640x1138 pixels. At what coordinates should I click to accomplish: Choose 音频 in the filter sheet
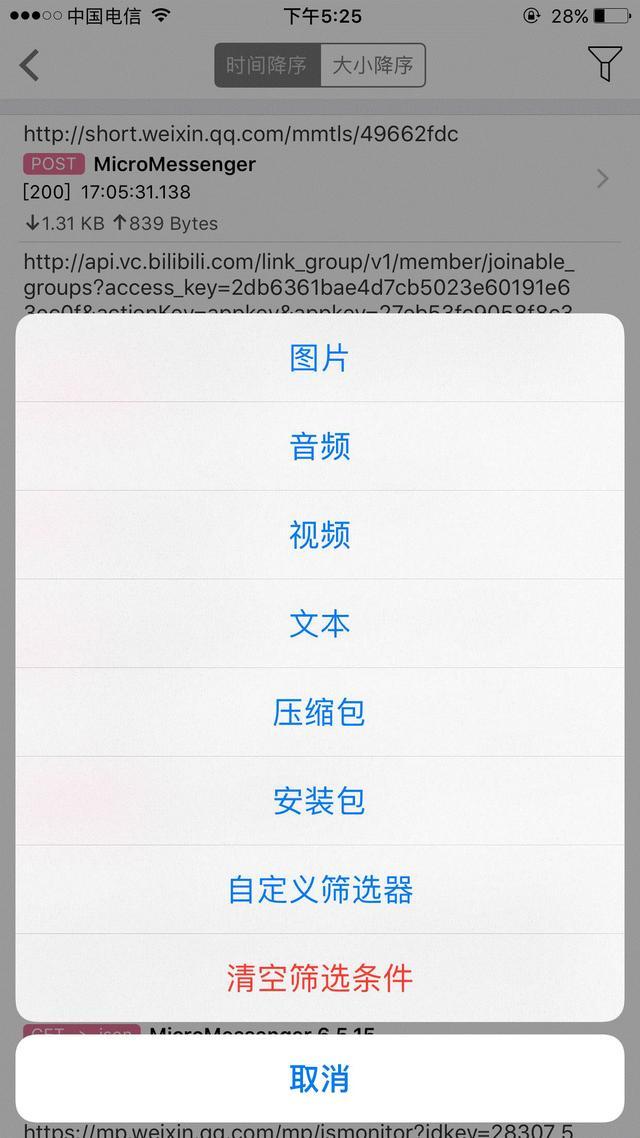(x=319, y=446)
